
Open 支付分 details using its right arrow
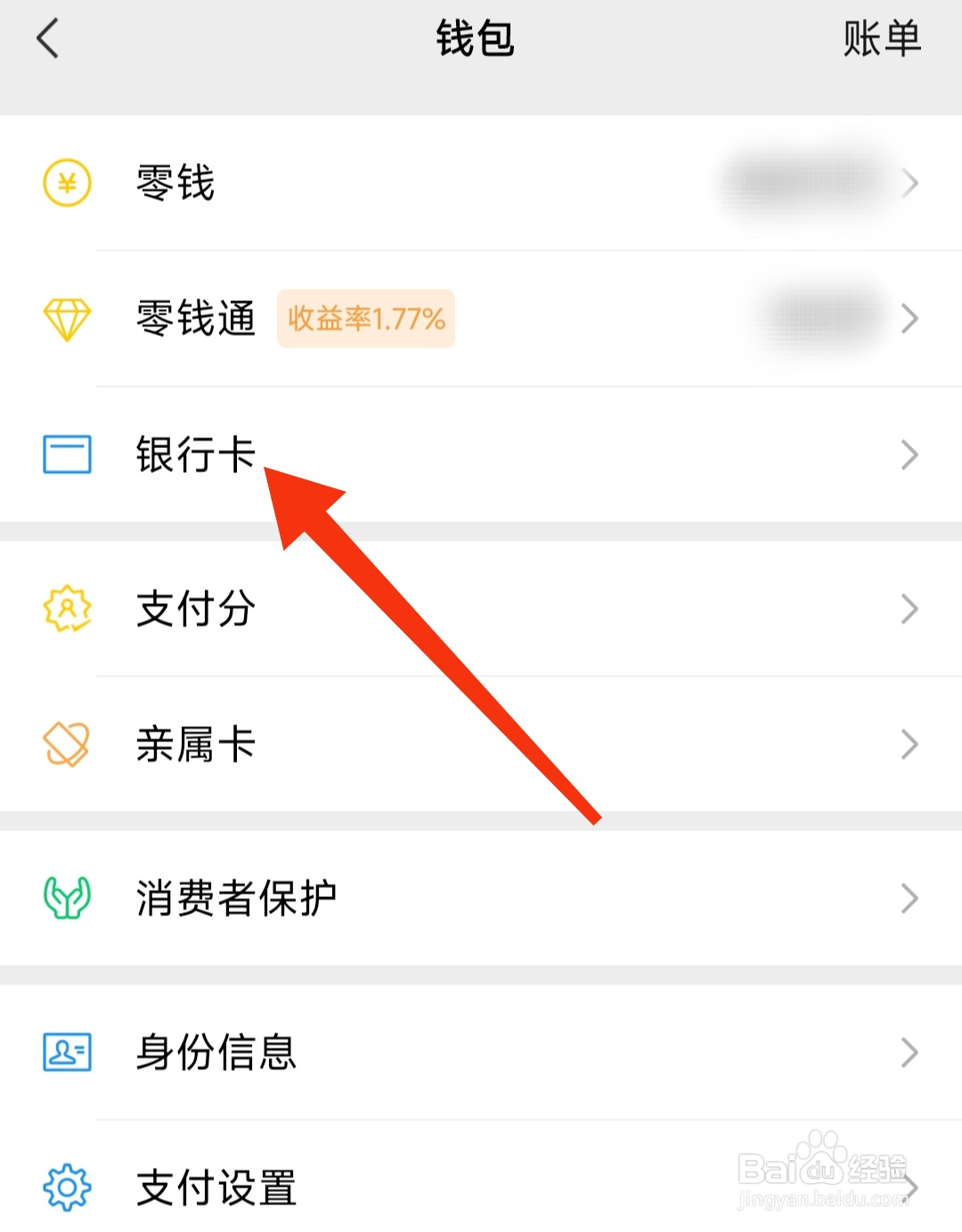[910, 609]
